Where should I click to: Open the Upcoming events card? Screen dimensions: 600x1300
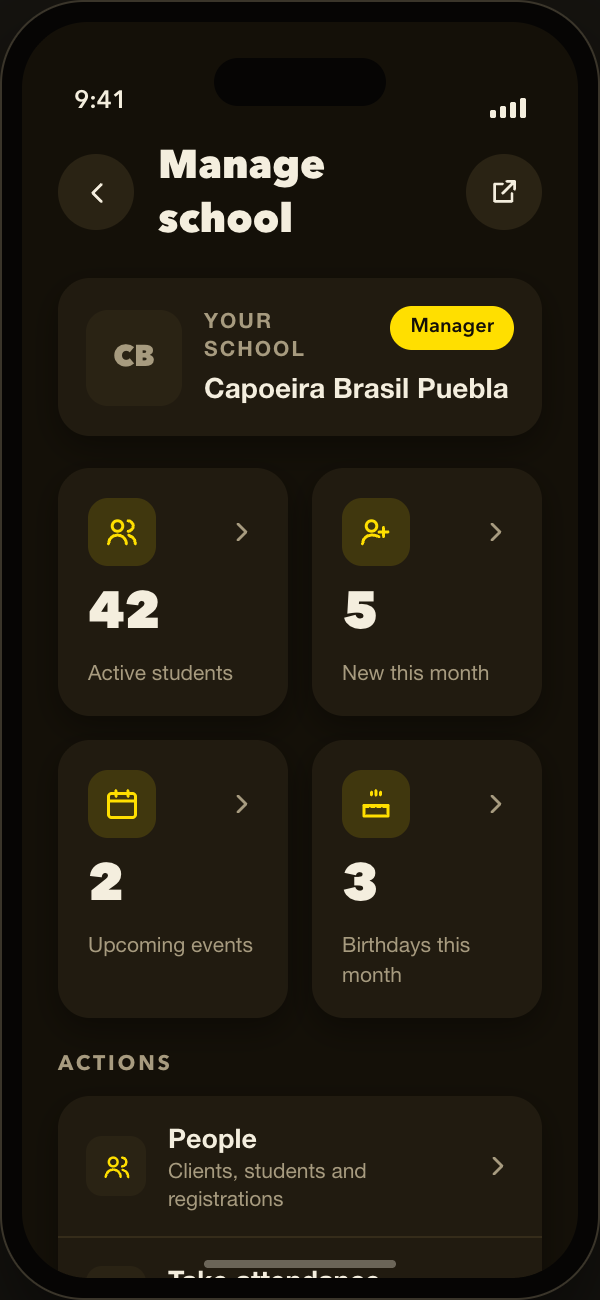point(173,879)
